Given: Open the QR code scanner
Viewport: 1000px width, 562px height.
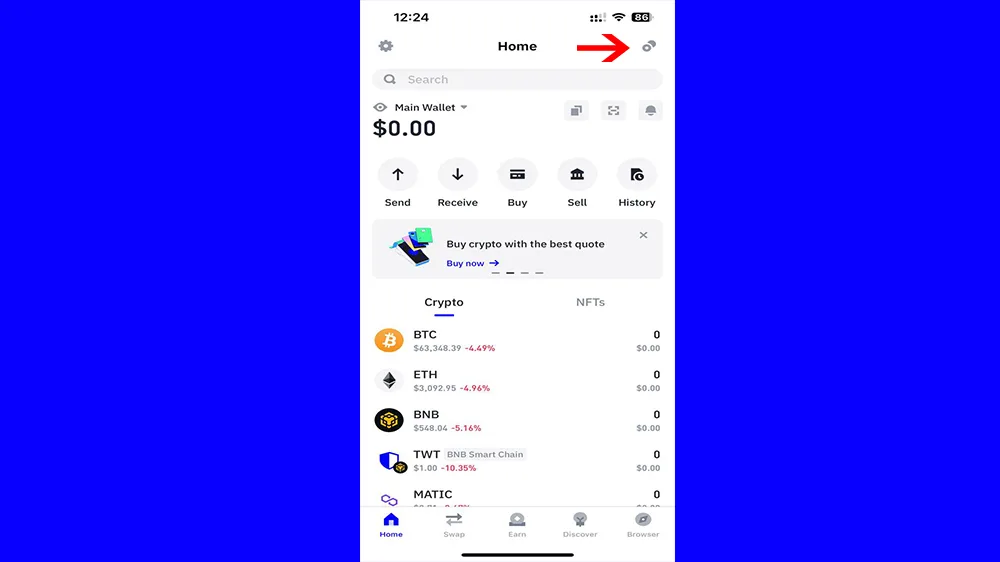Looking at the screenshot, I should [x=613, y=111].
